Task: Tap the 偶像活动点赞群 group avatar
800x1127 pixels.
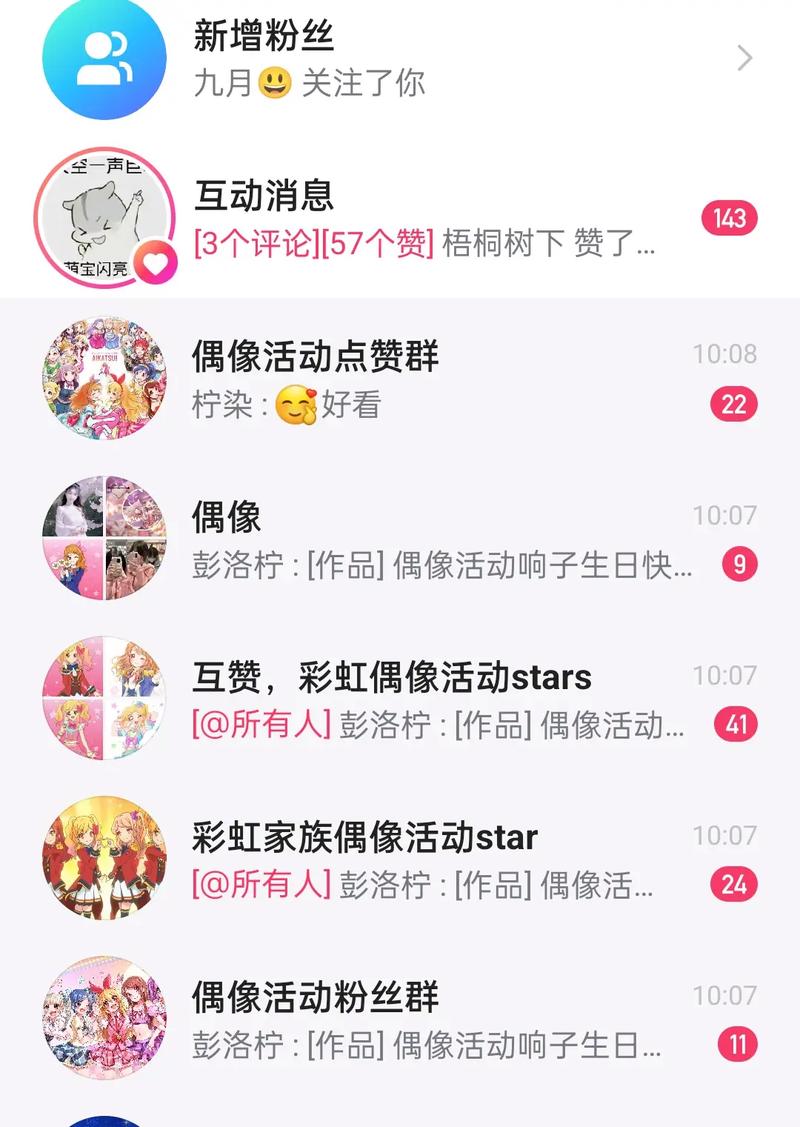Action: [103, 377]
